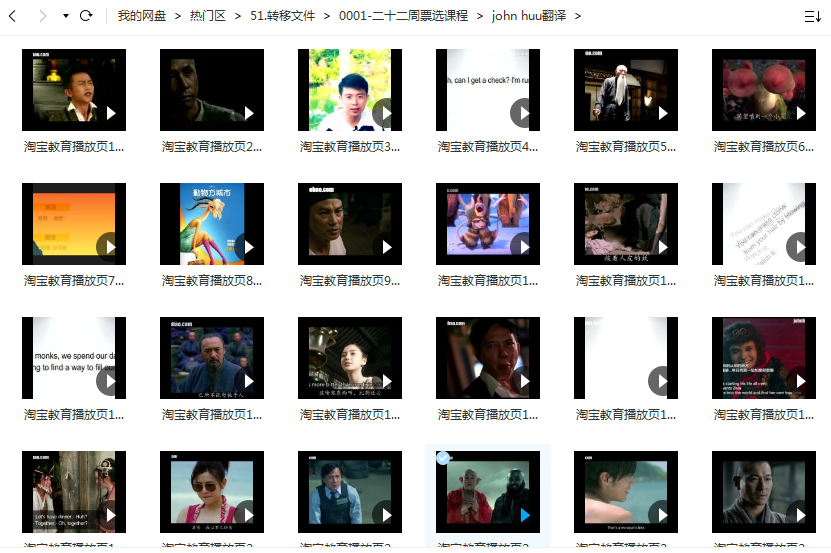Open video 淘宝教育播放页2
The height and width of the screenshot is (553, 831).
212,90
